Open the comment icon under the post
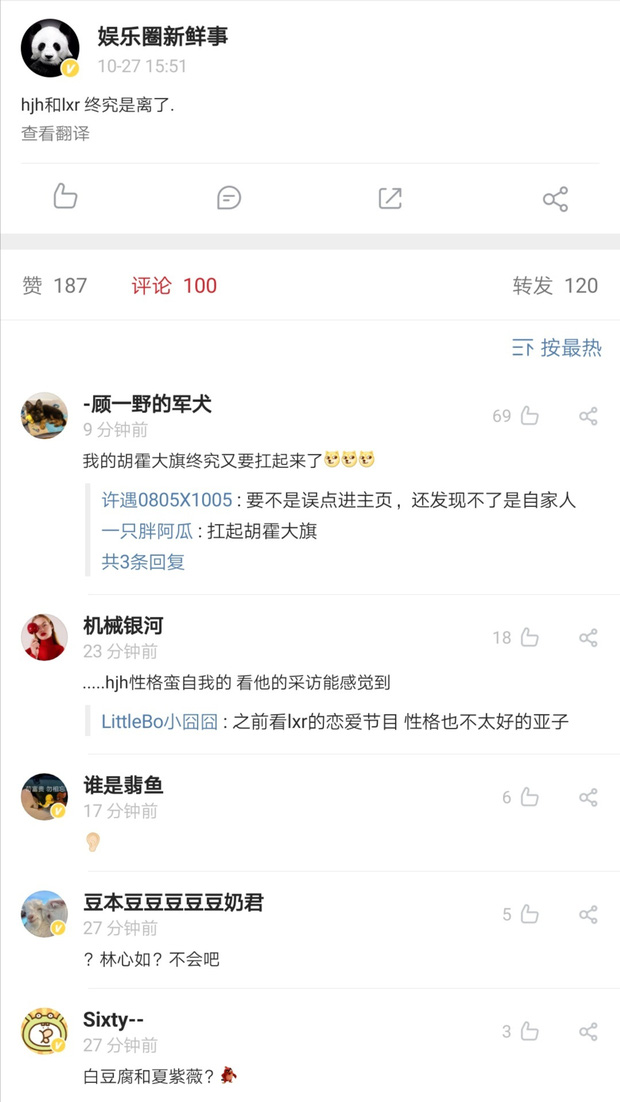The height and width of the screenshot is (1102, 620). (229, 197)
